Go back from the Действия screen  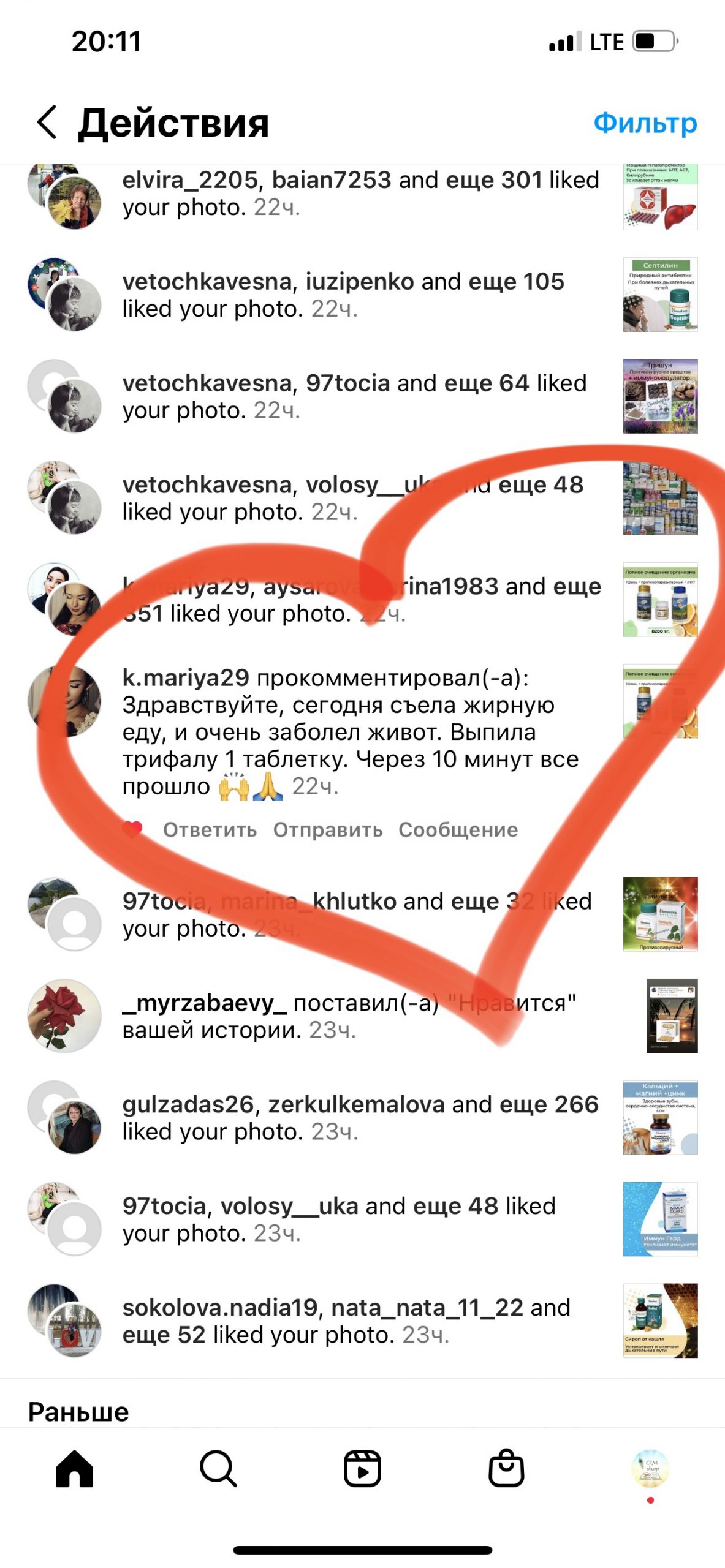tap(48, 122)
